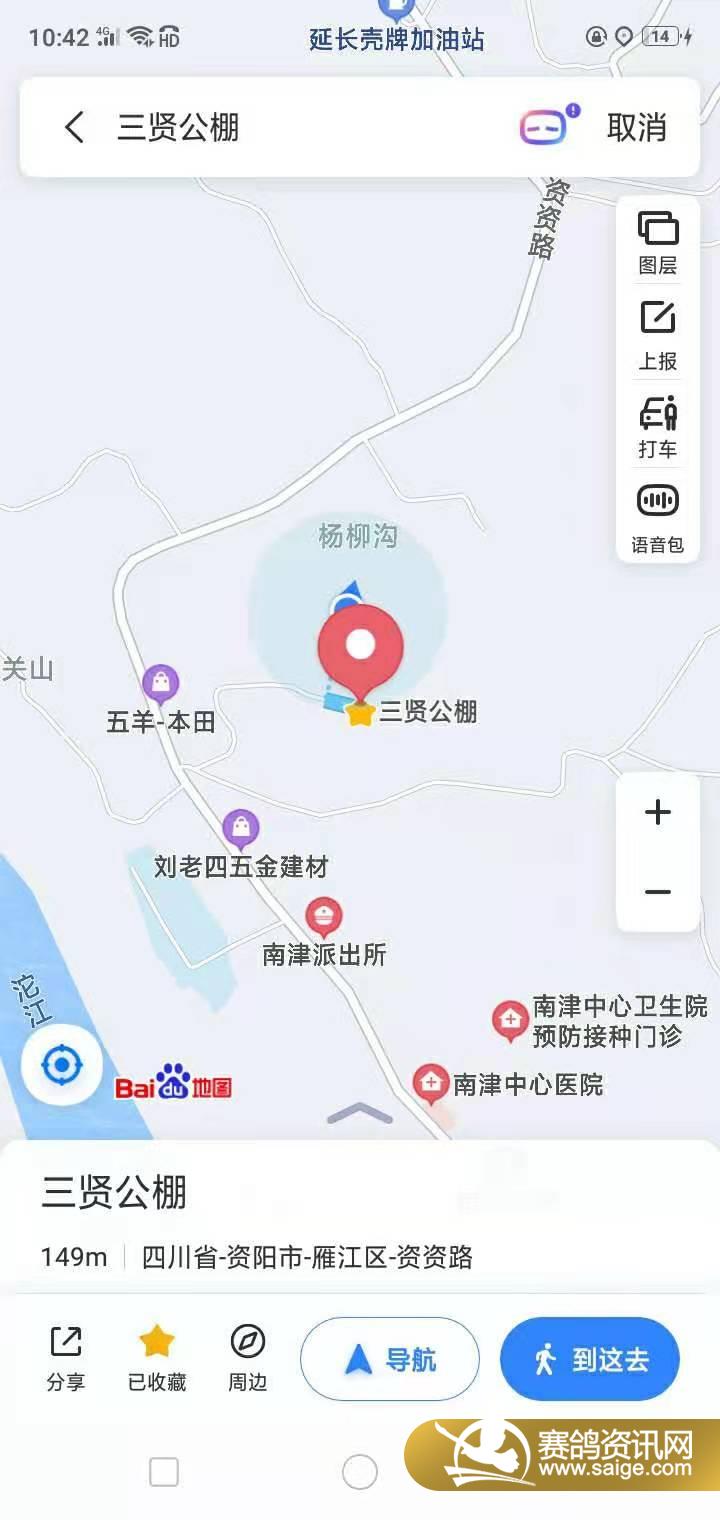Expand the place details panel chevron
This screenshot has height=1520, width=720.
360,1113
